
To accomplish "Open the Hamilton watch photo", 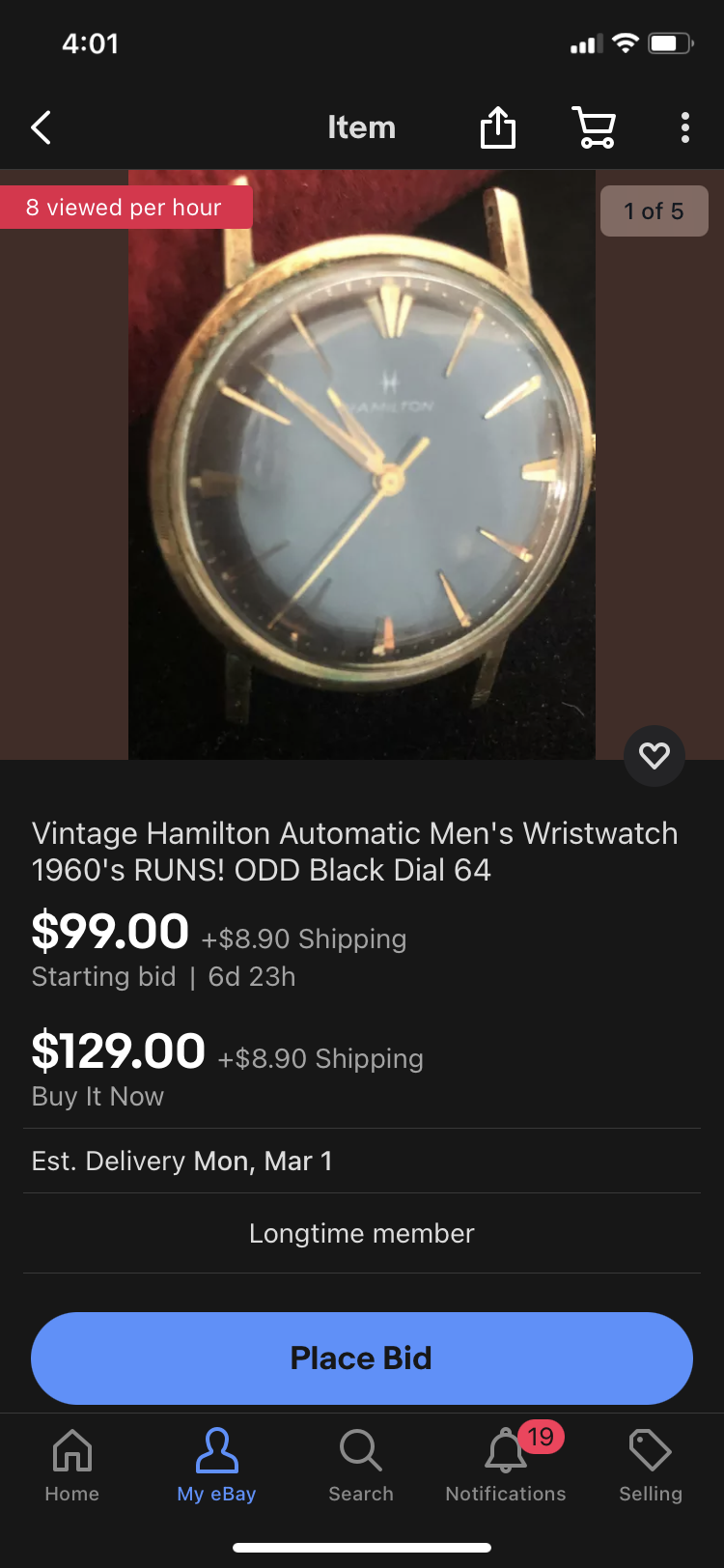I will pos(362,463).
